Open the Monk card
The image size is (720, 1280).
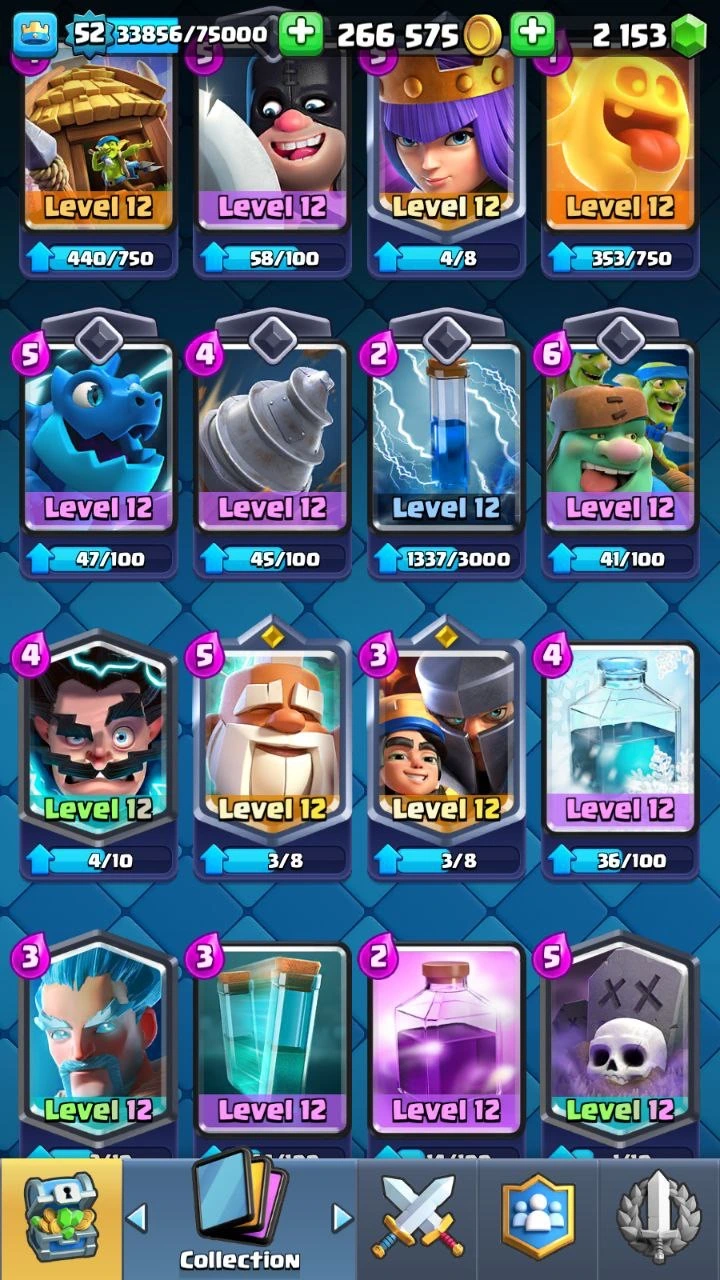pyautogui.click(x=272, y=740)
